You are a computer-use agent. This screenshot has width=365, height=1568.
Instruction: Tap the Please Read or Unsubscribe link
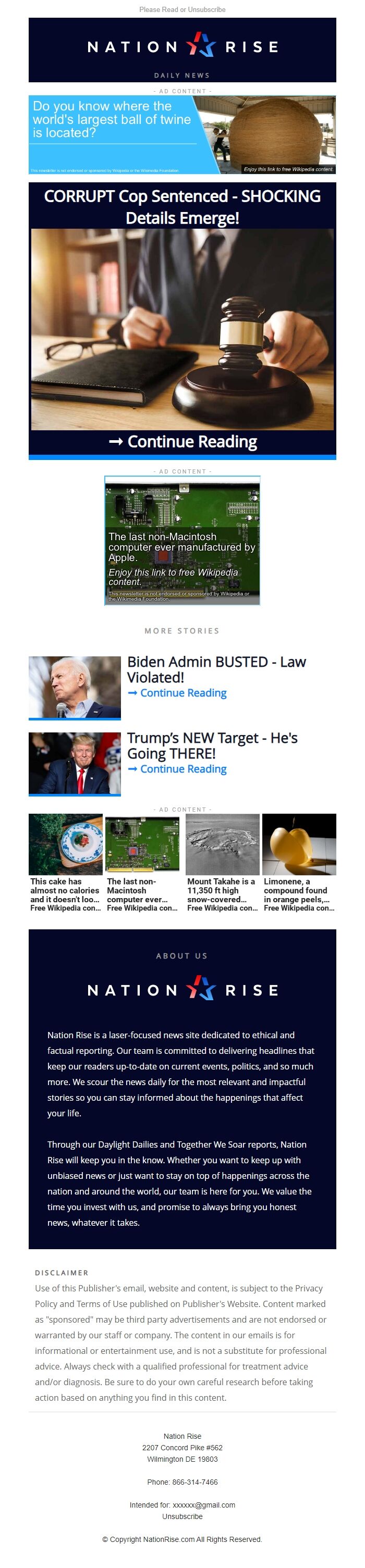point(182,10)
